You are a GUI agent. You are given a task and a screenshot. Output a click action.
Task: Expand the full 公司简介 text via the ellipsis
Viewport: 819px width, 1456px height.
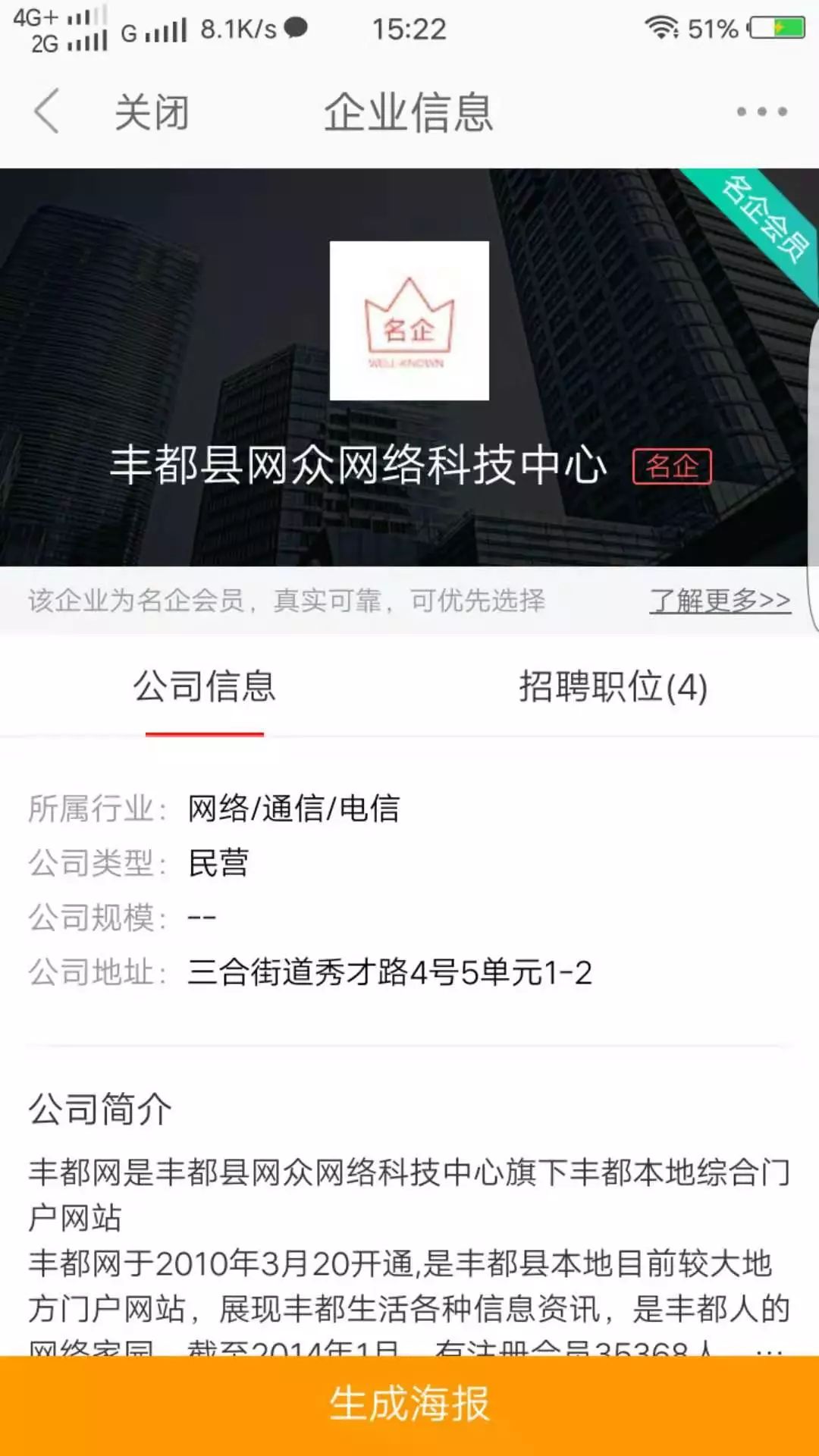pos(769,1345)
